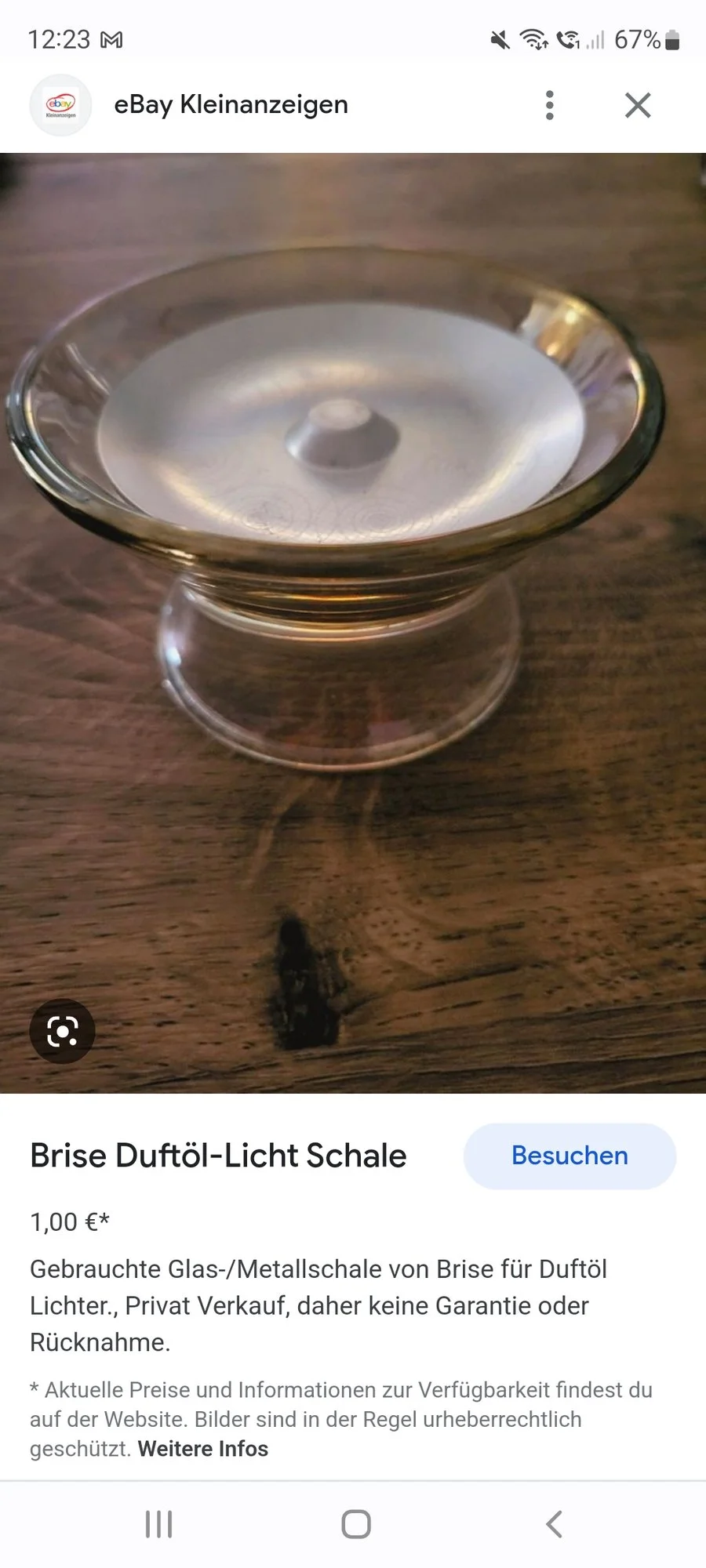Open the Weitere Infos link
The height and width of the screenshot is (1568, 706).
tap(203, 1449)
